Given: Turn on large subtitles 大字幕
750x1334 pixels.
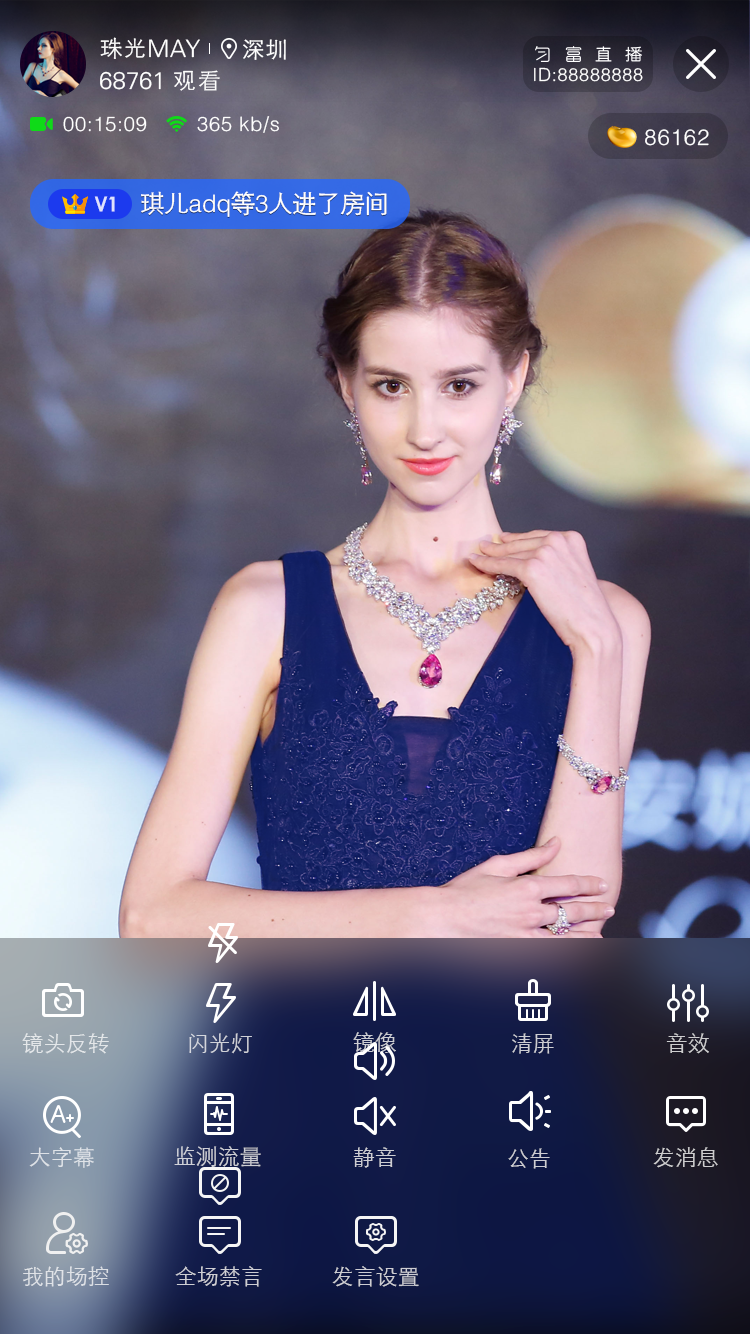Looking at the screenshot, I should (x=62, y=1131).
